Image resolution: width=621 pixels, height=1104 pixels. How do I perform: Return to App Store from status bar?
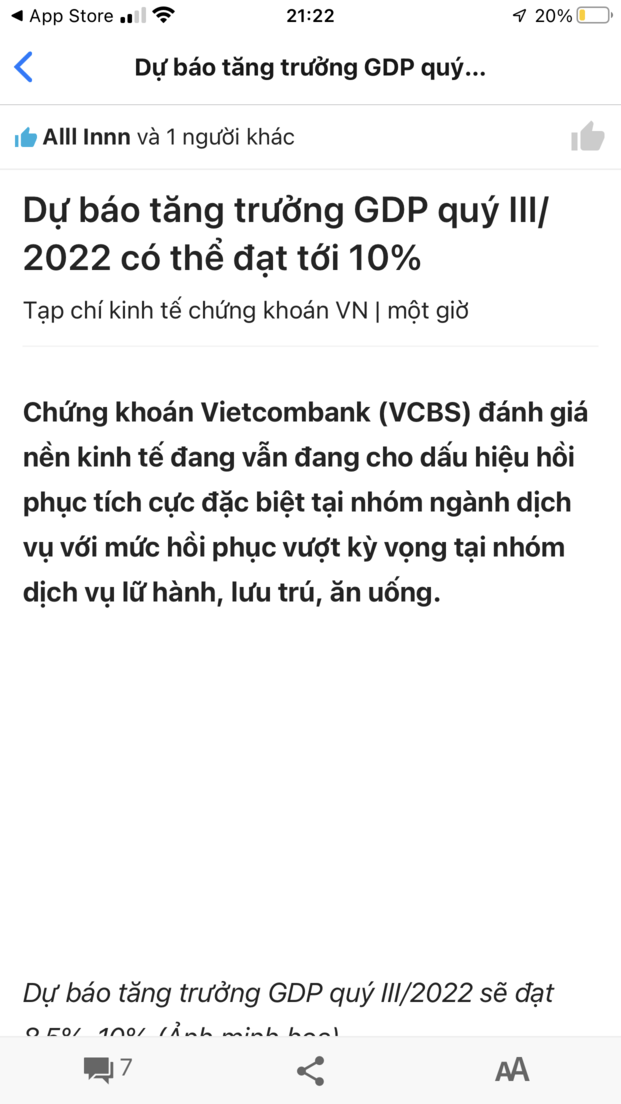point(60,16)
